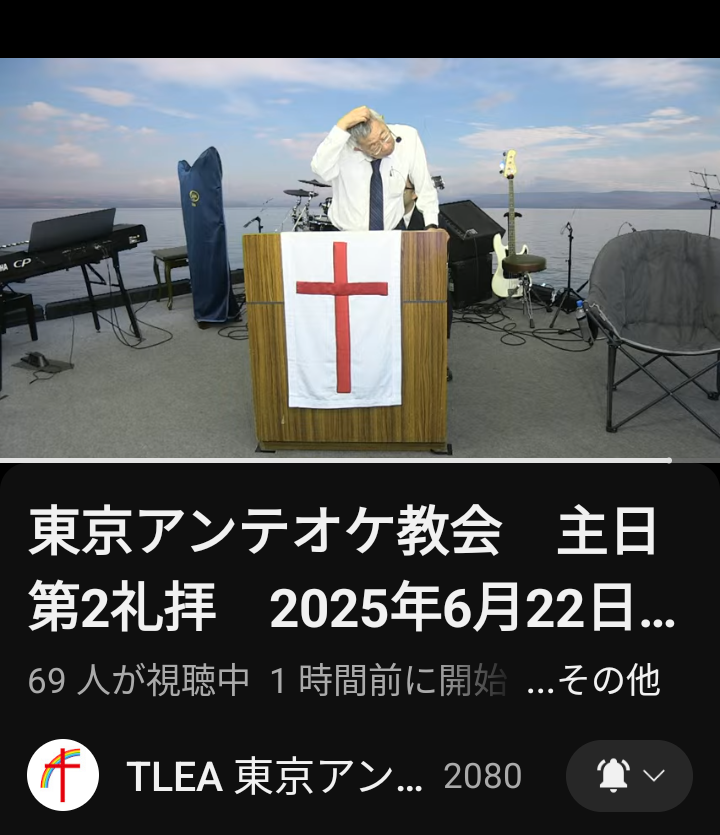The height and width of the screenshot is (835, 720).
Task: Open the TLEA channel avatar
Action: (x=62, y=776)
